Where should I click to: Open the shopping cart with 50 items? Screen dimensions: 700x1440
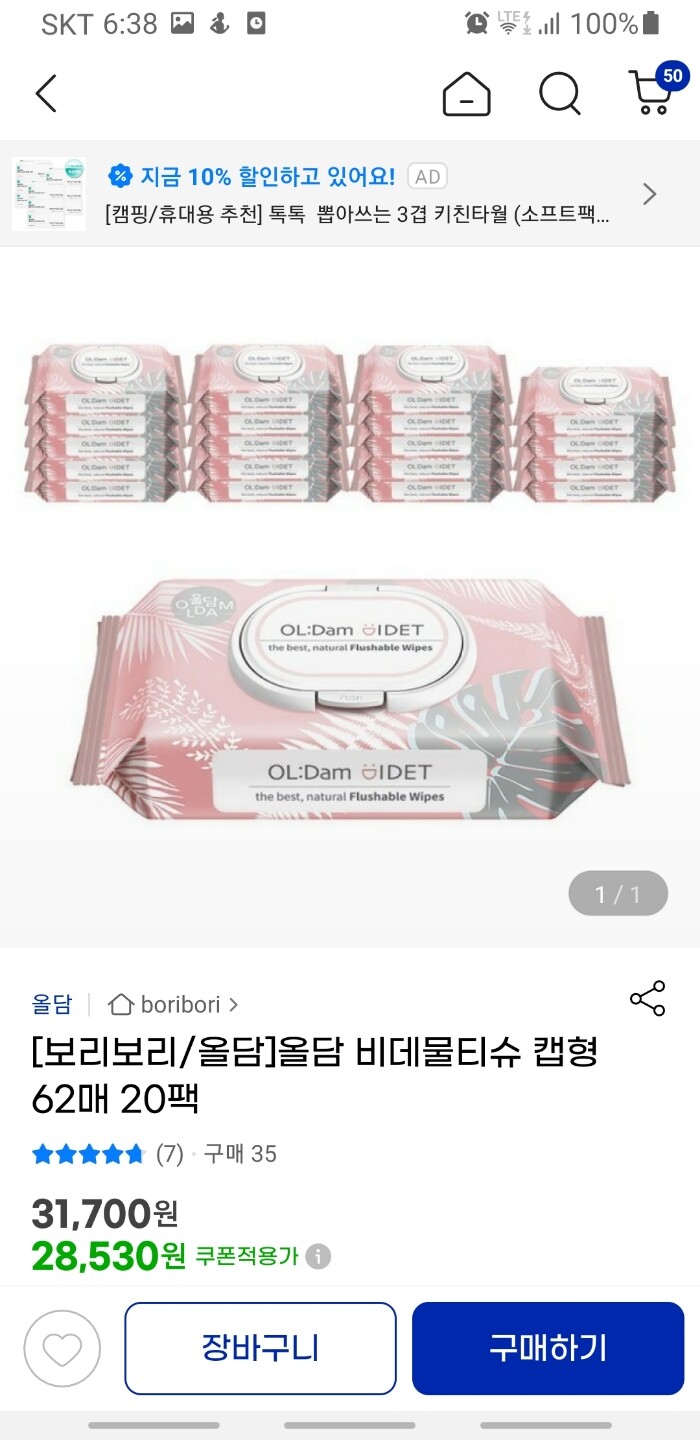657,90
